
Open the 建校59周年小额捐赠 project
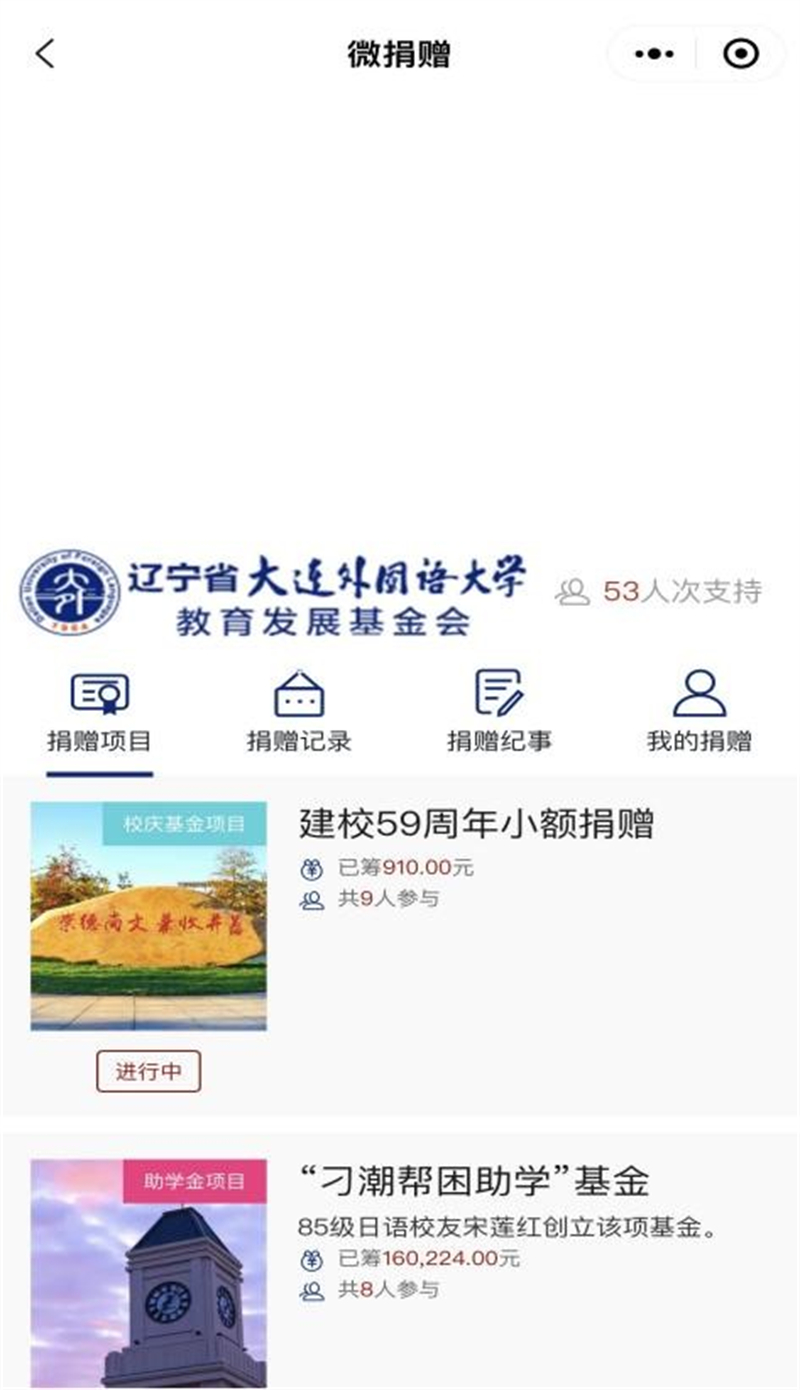tap(476, 825)
